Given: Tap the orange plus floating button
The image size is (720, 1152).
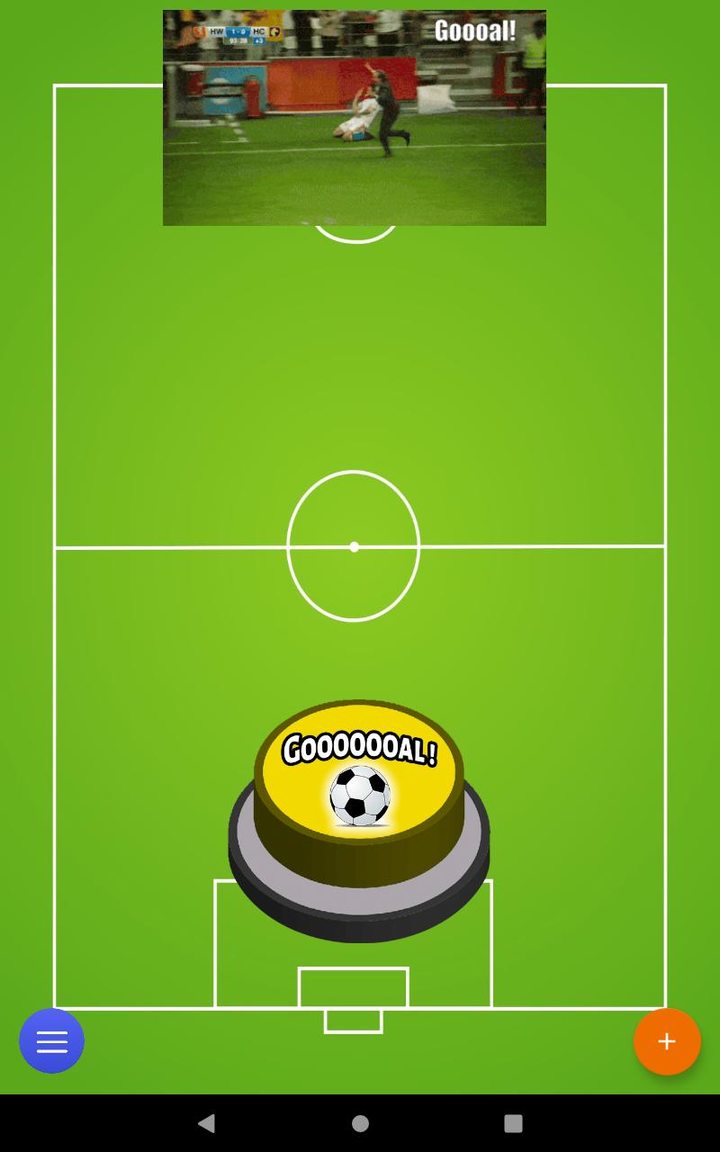Looking at the screenshot, I should pos(666,1041).
